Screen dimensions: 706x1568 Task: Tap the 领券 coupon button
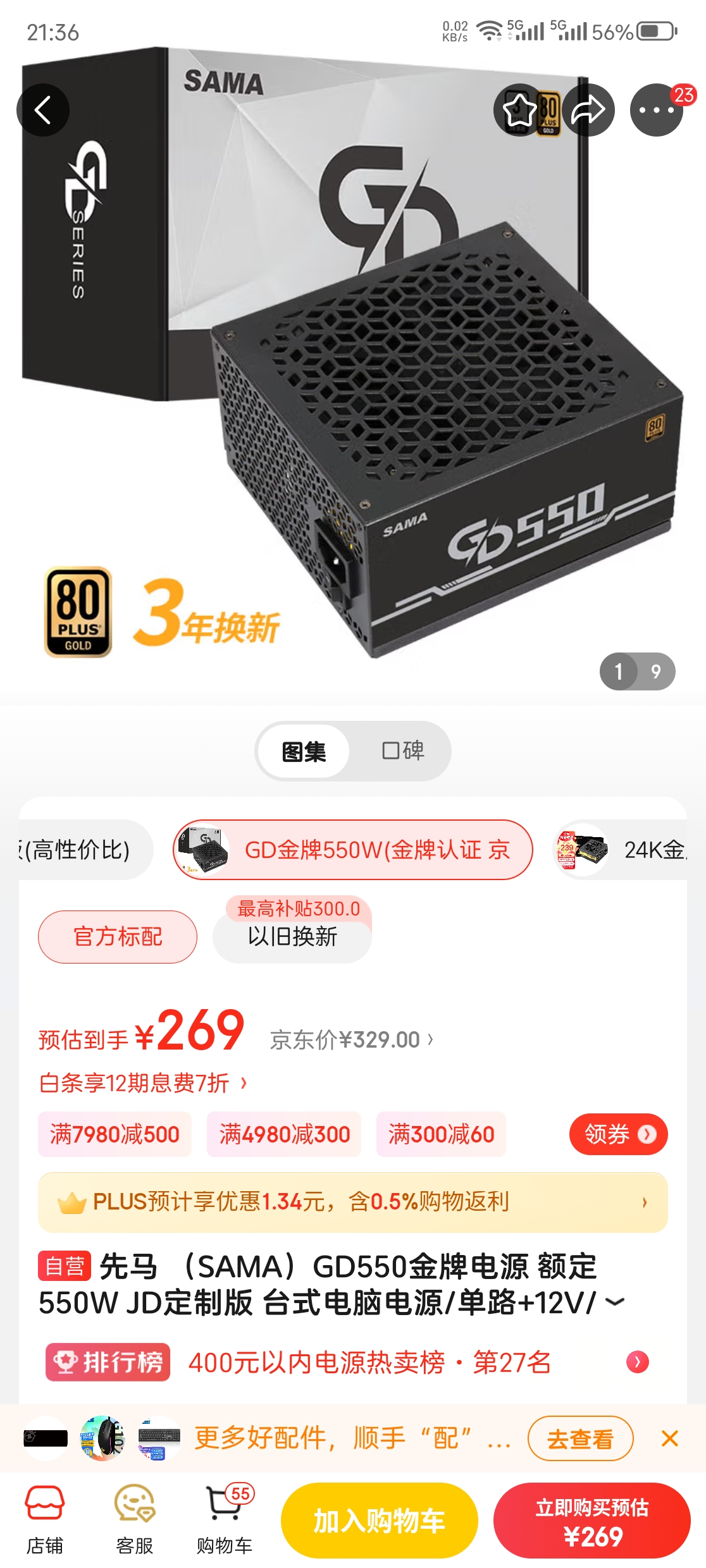coord(618,1134)
